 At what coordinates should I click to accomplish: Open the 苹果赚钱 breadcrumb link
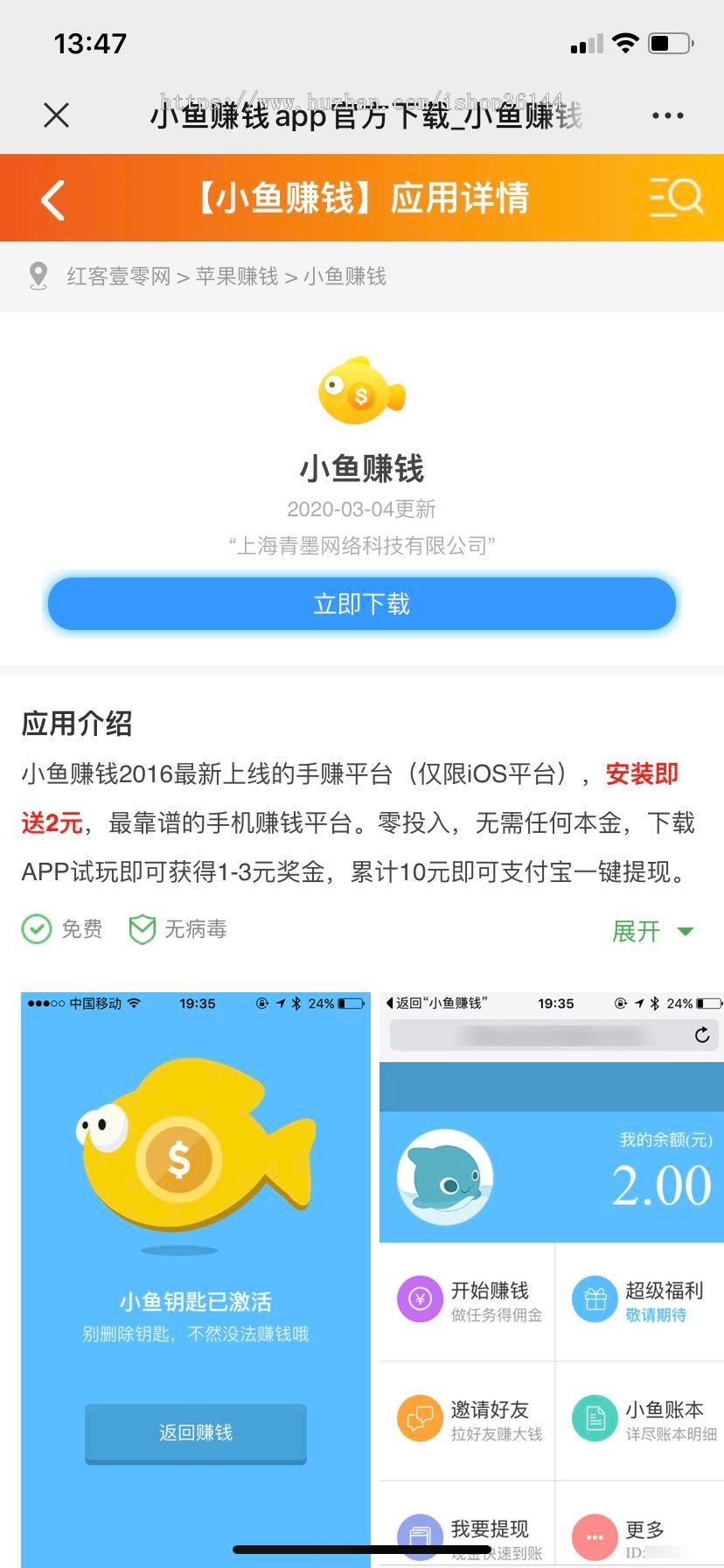(x=237, y=276)
